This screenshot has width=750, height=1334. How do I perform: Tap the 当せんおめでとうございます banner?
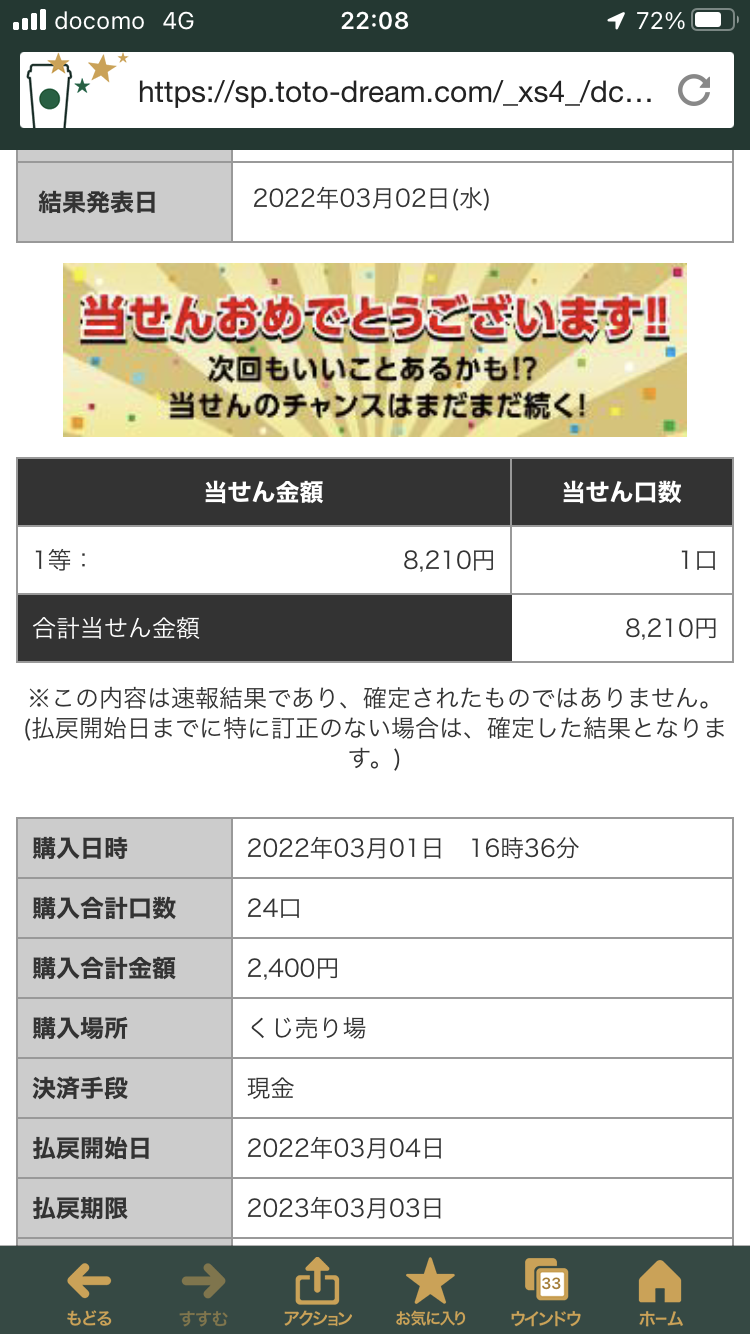[x=375, y=350]
